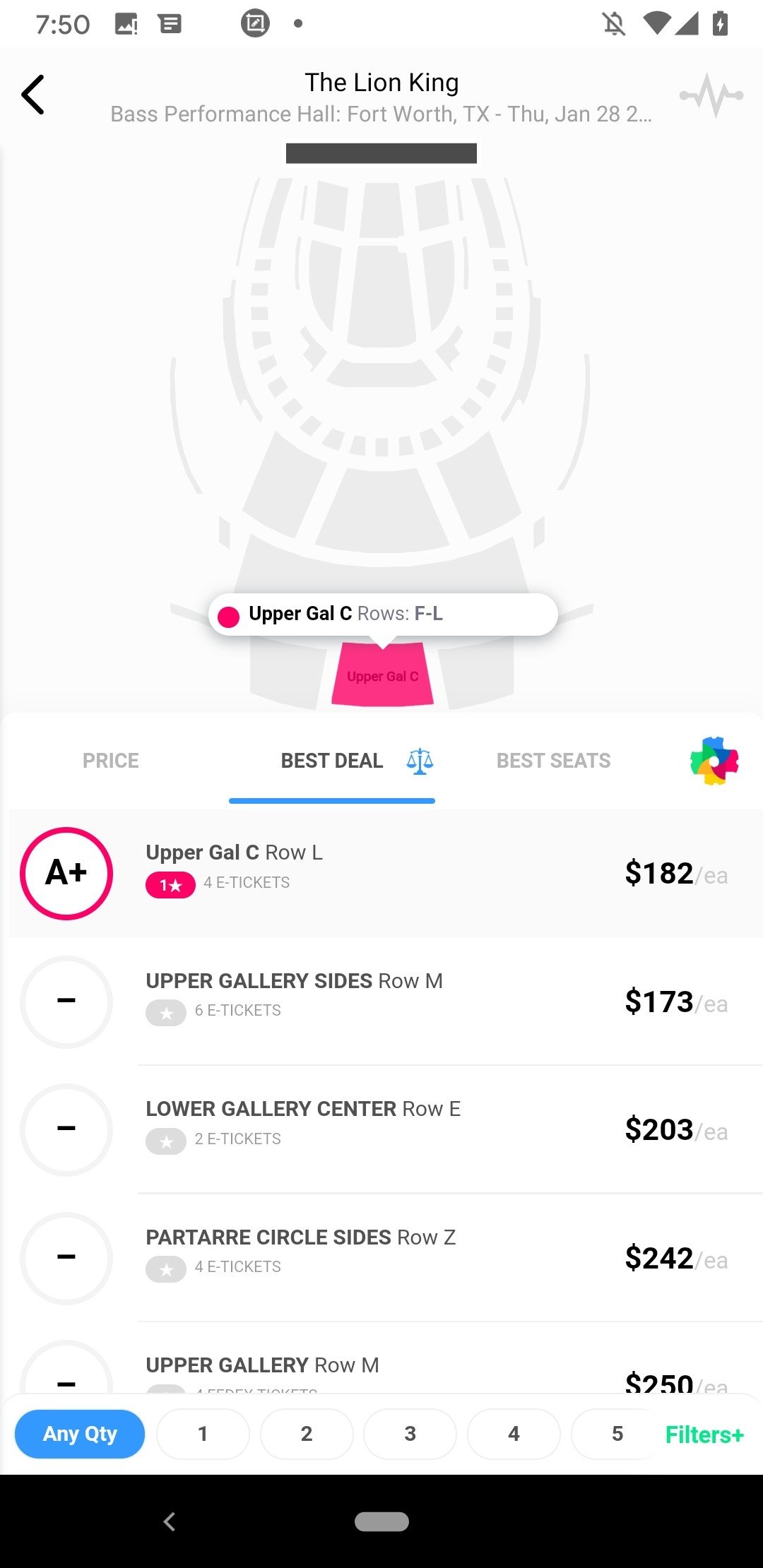Open the colorful puzzle icon beside Best Seats
This screenshot has width=763, height=1568.
pos(714,761)
